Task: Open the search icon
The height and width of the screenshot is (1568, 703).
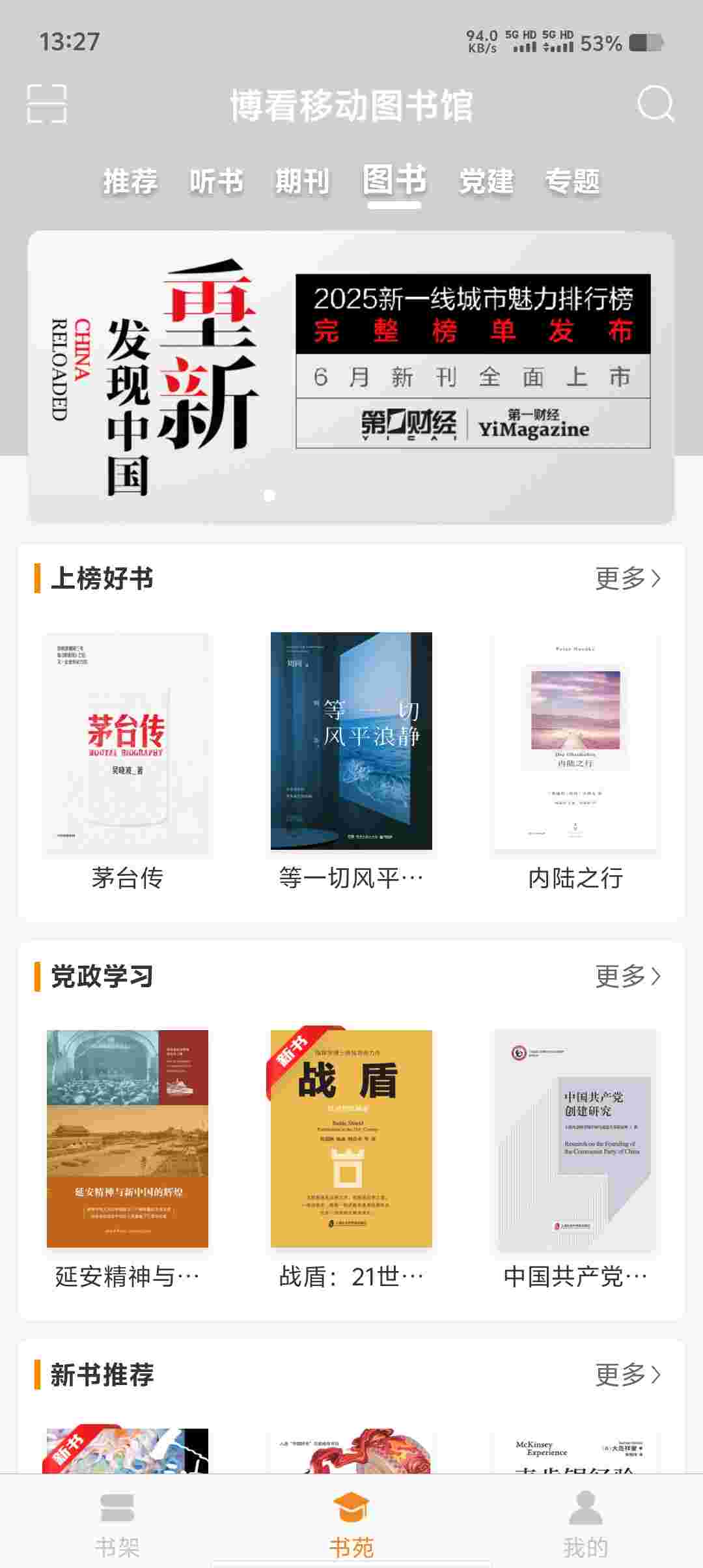Action: click(x=655, y=104)
